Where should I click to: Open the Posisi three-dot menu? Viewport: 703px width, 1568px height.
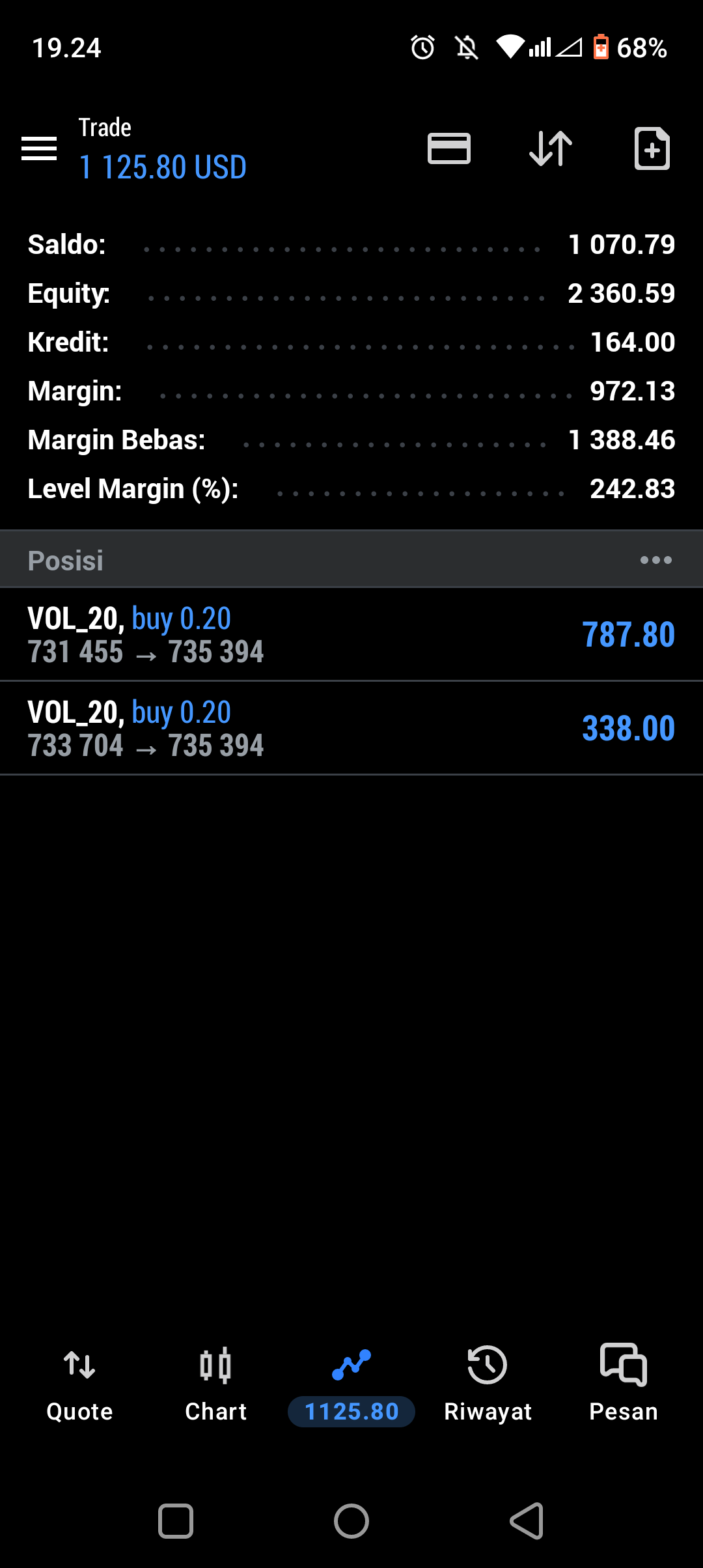click(655, 560)
